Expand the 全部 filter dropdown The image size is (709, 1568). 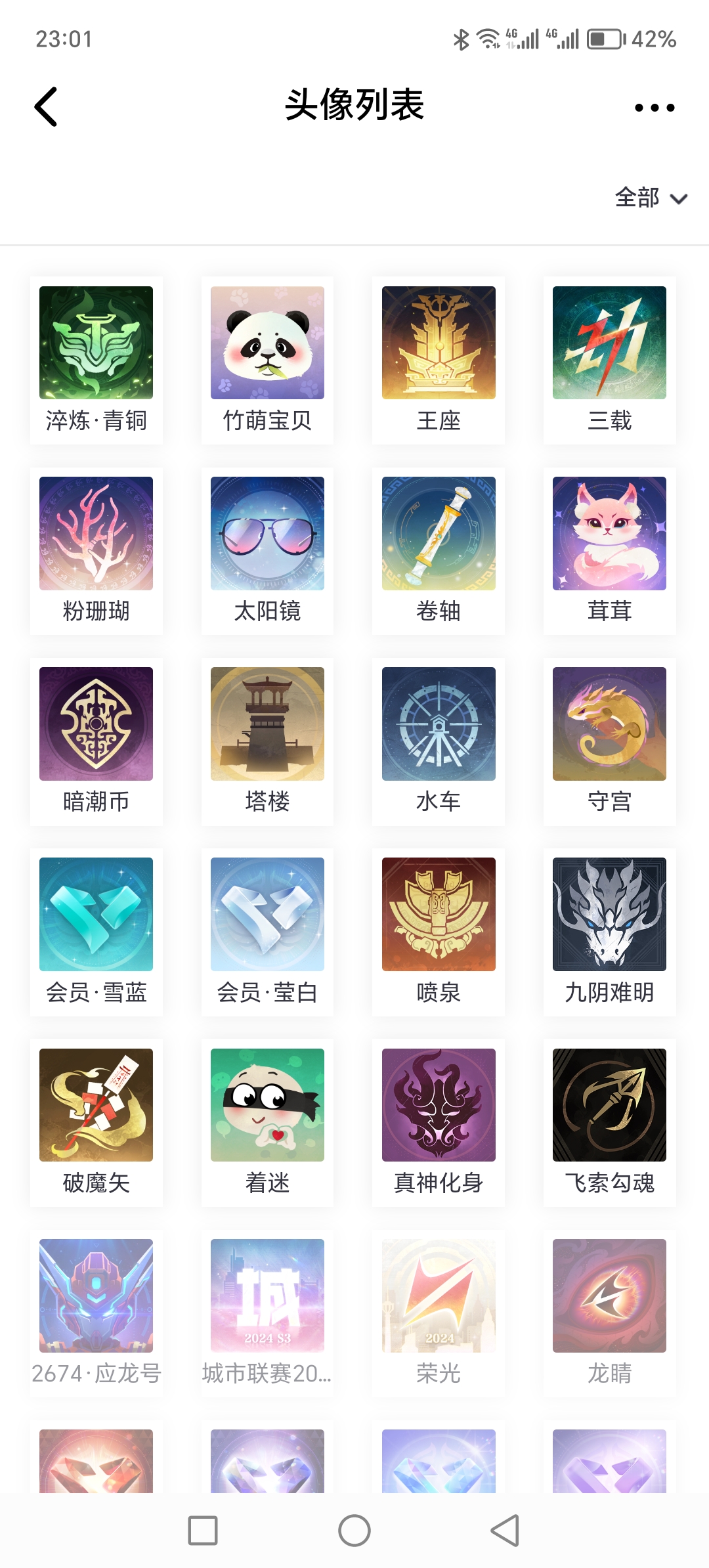[x=651, y=198]
